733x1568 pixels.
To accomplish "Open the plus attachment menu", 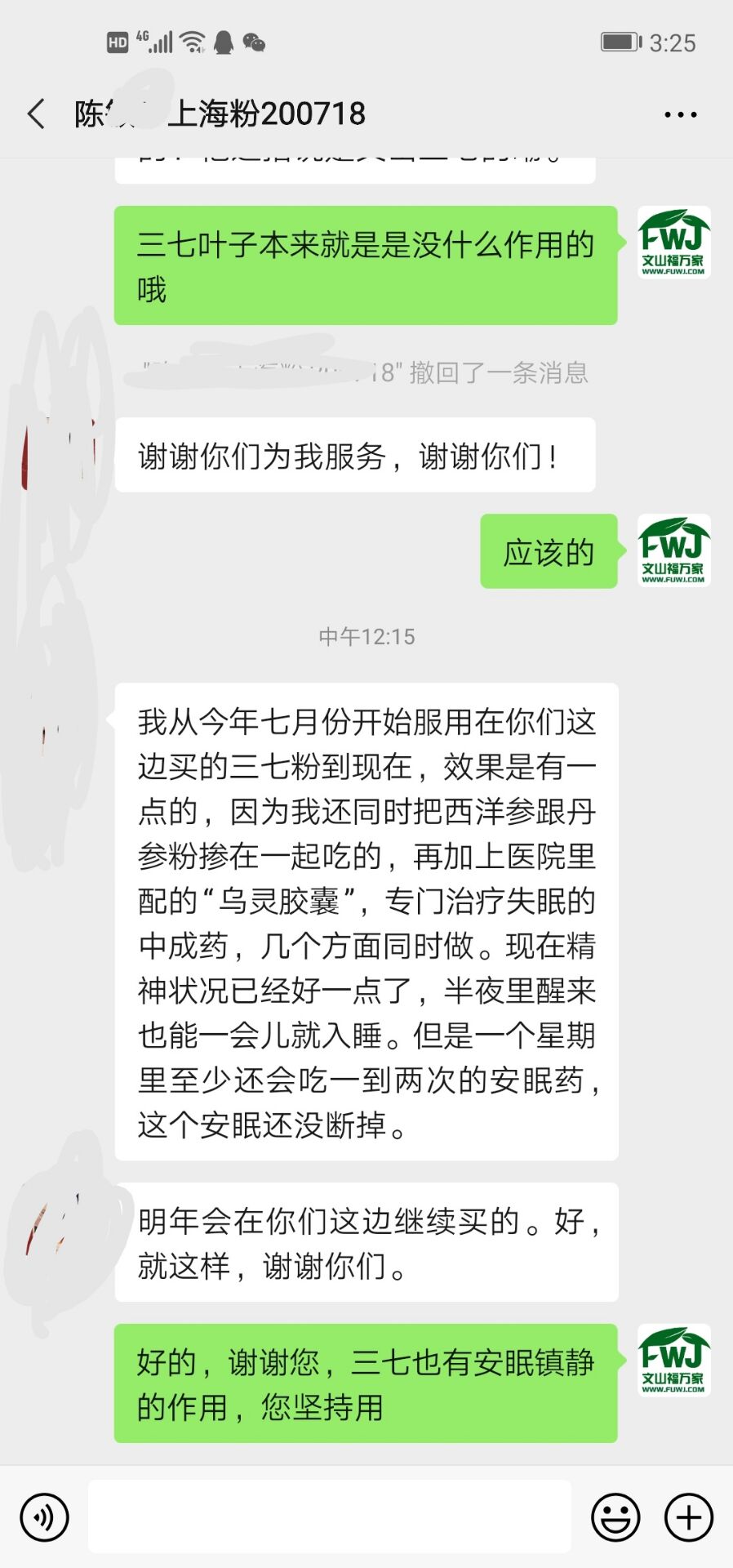I will (689, 1517).
